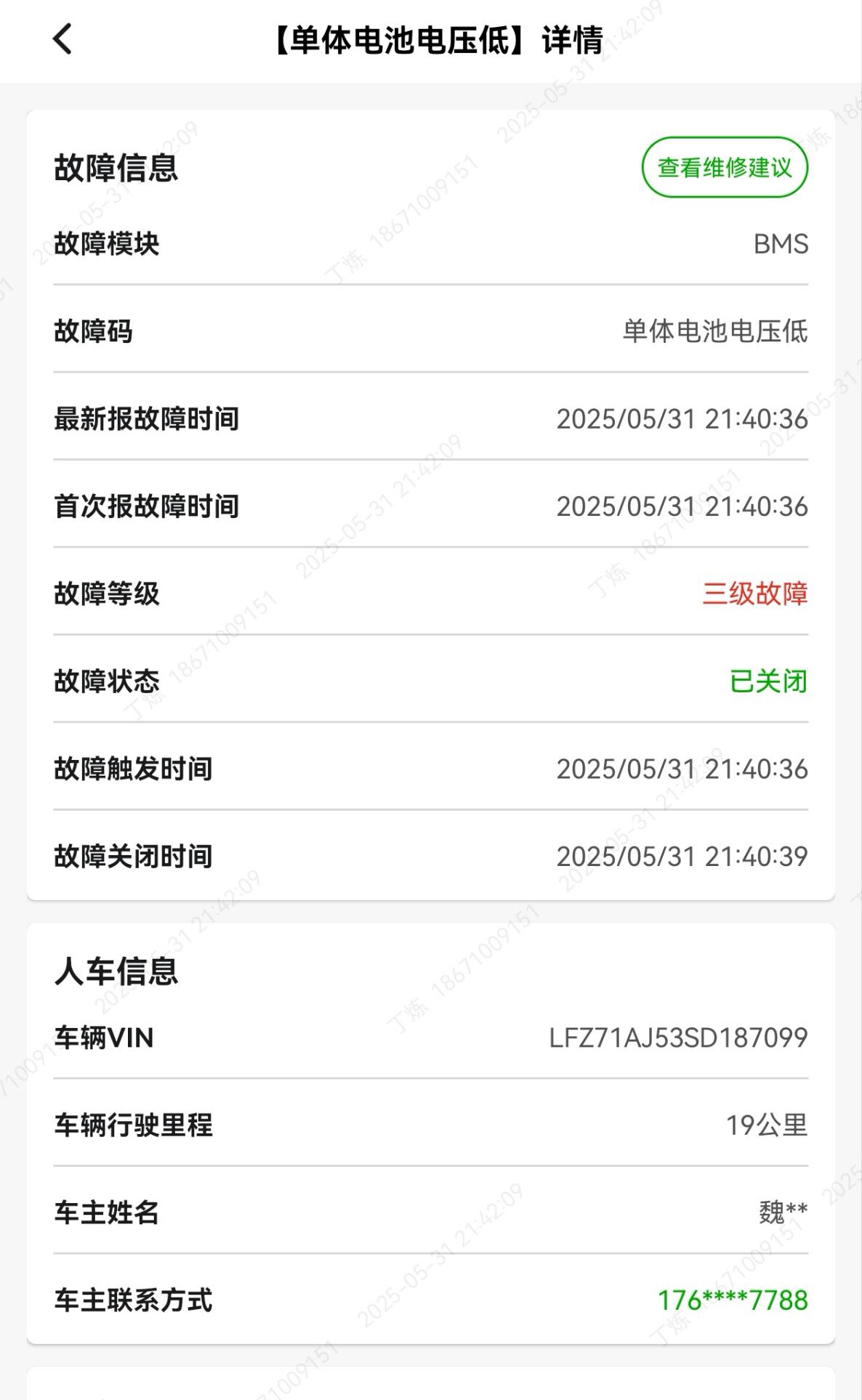Viewport: 862px width, 1400px height.
Task: Go back using the top-left arrow
Action: coord(63,39)
